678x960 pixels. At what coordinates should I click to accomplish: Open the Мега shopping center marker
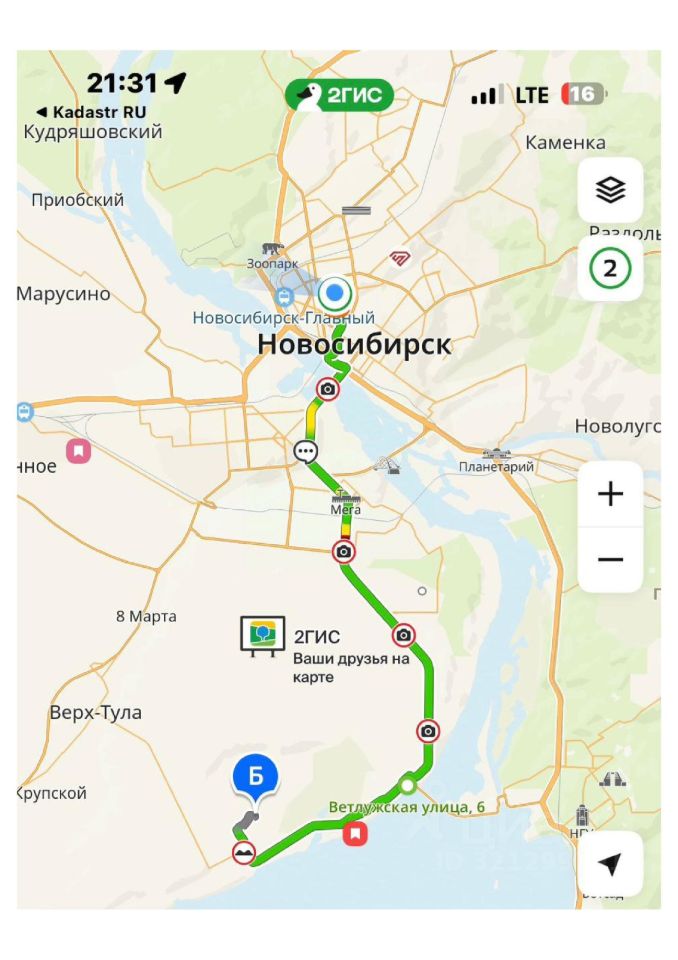click(x=345, y=498)
